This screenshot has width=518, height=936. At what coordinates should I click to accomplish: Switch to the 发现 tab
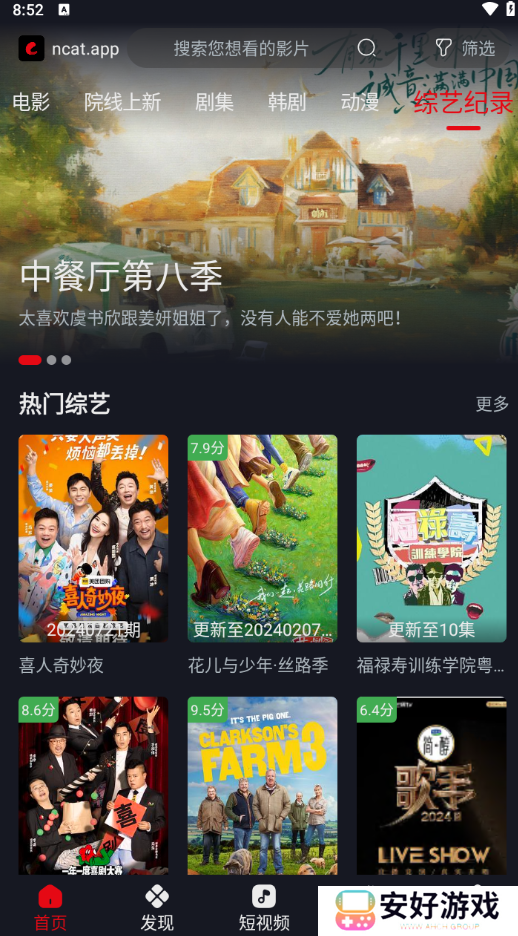(x=157, y=908)
